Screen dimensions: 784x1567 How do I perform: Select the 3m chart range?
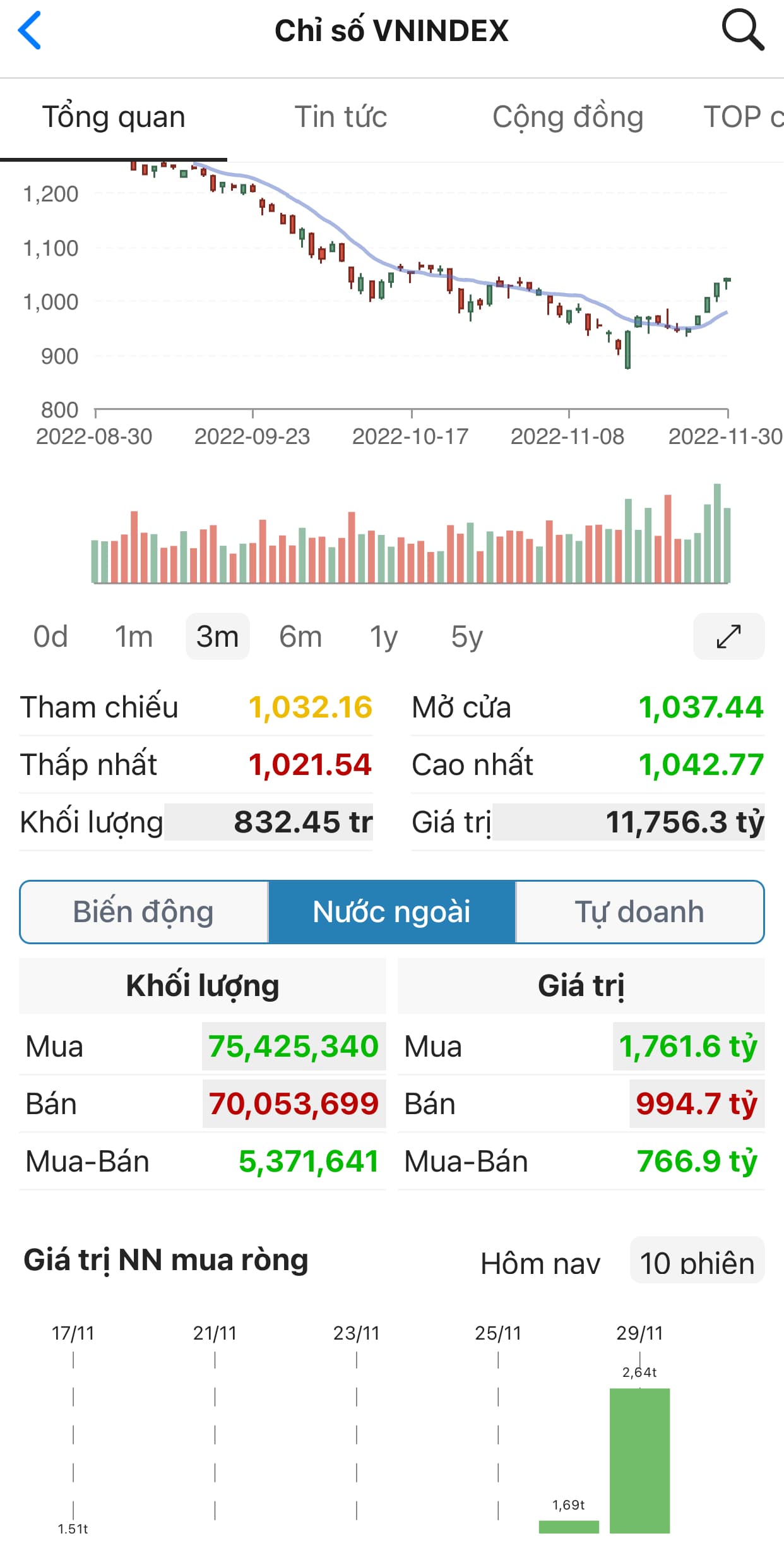pos(217,637)
